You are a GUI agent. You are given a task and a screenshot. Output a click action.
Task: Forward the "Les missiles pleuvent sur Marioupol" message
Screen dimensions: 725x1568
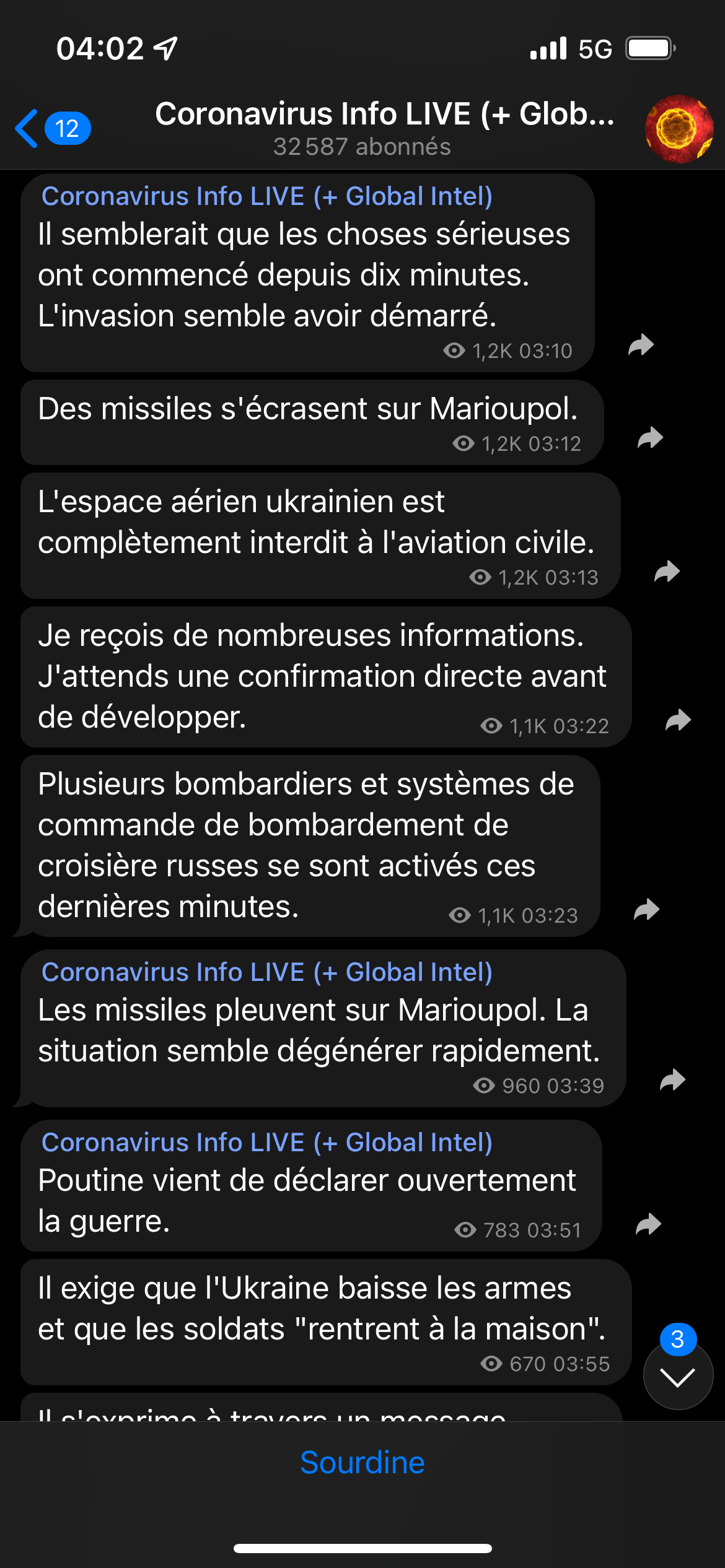pos(672,1080)
